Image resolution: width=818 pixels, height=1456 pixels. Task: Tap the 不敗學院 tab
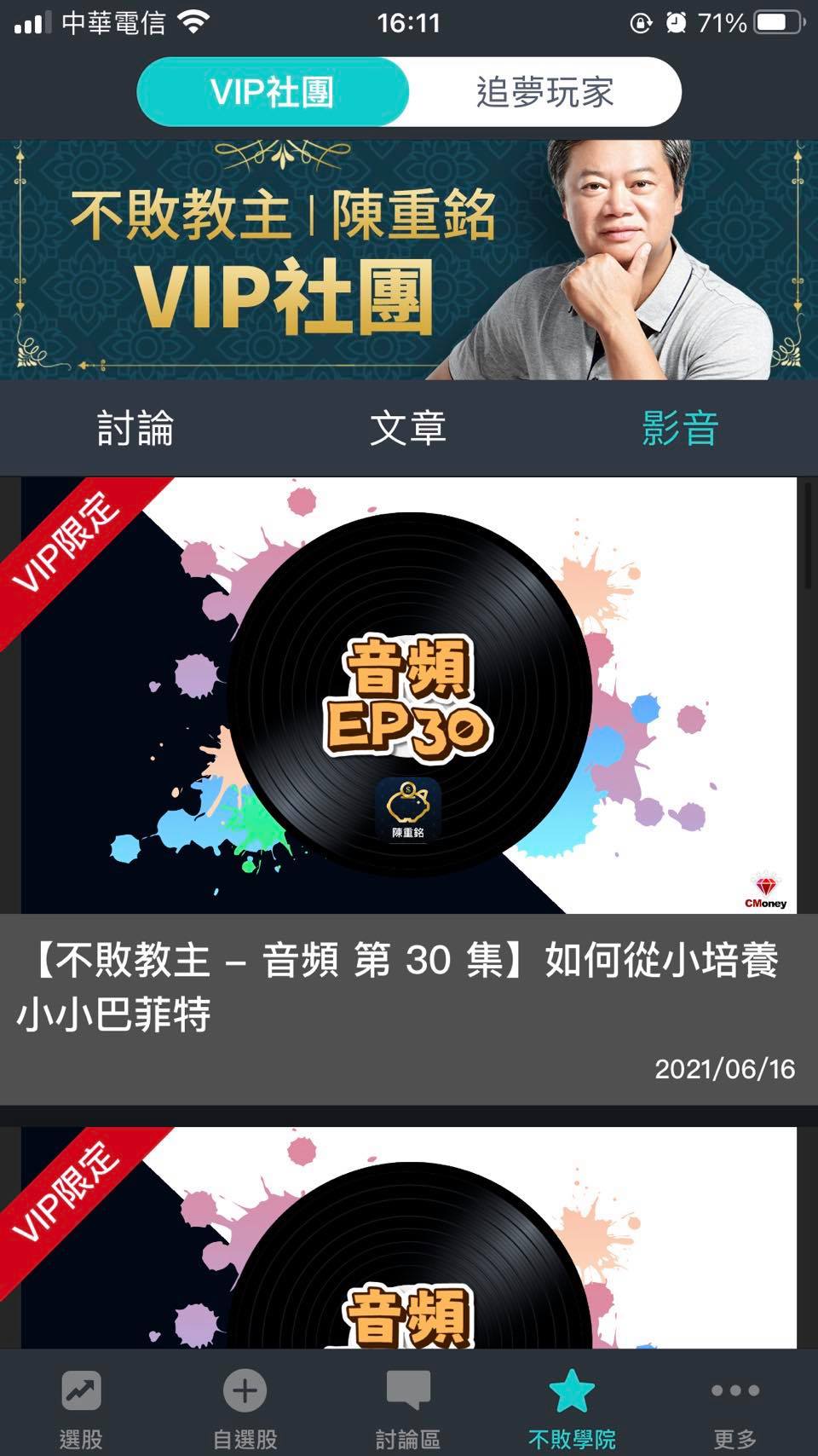pos(572,1407)
